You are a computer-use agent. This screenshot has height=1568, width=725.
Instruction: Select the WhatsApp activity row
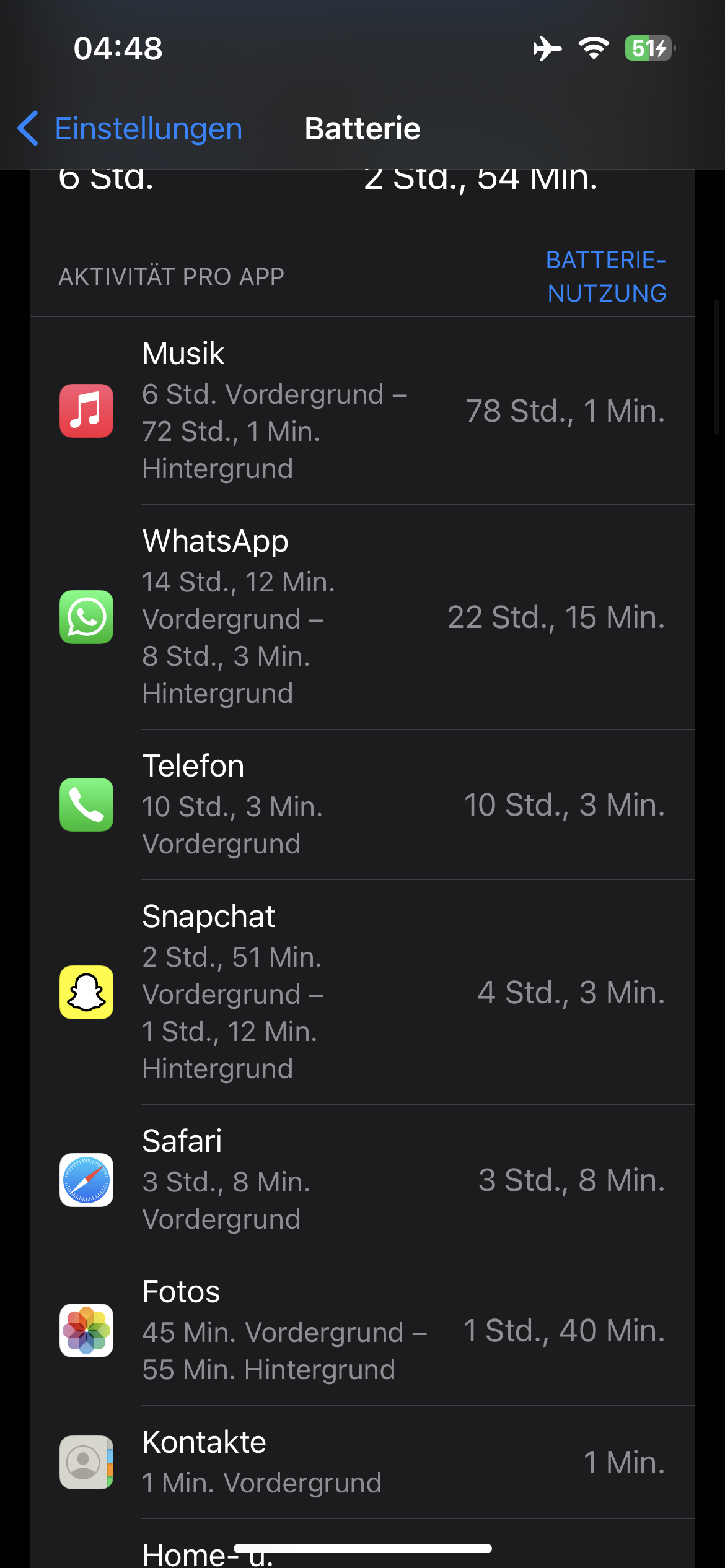362,617
